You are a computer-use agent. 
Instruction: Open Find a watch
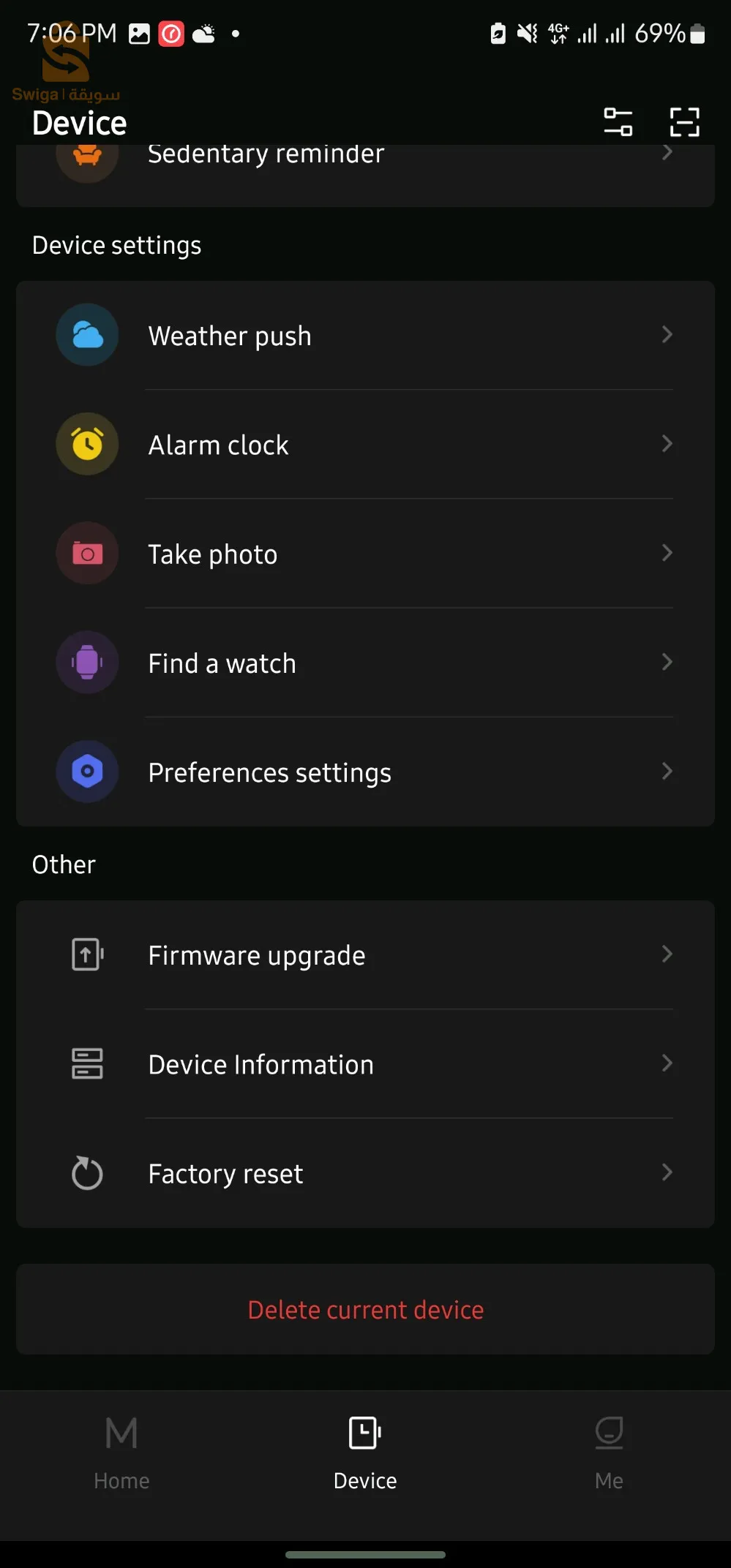364,663
